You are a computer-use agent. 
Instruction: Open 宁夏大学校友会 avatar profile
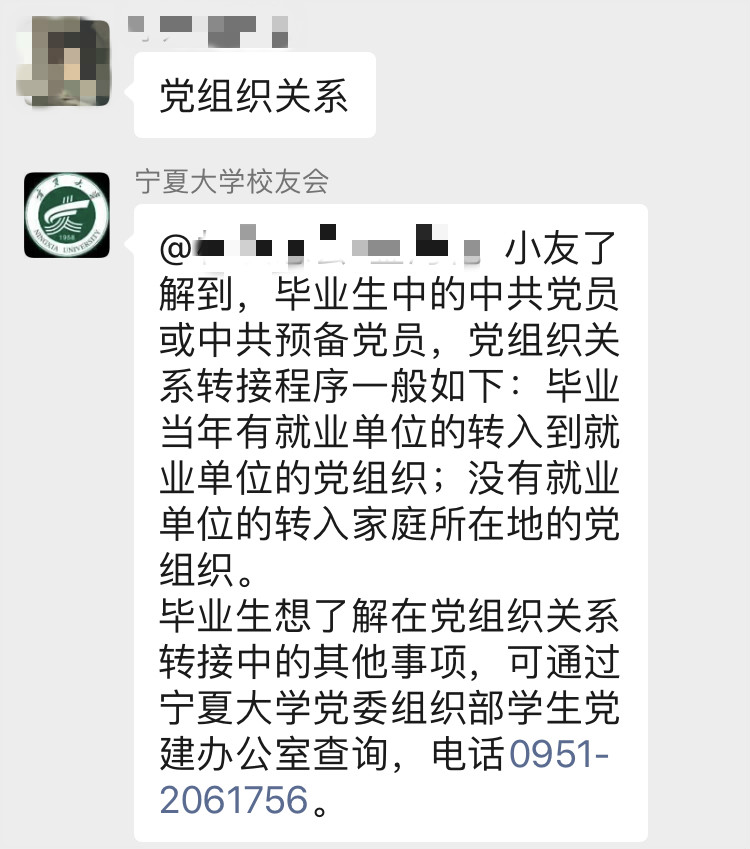pos(66,215)
